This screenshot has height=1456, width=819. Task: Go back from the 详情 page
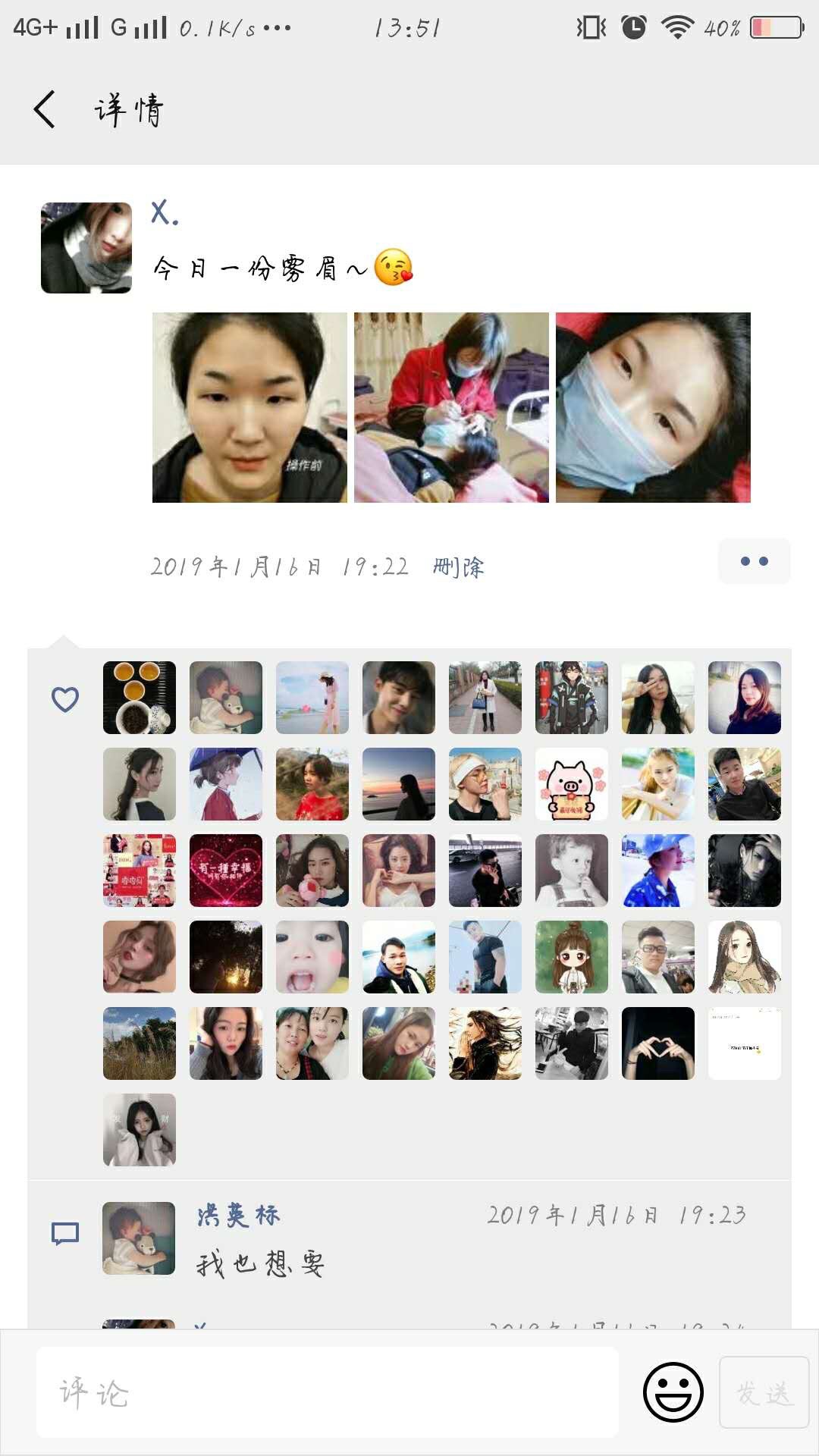(45, 109)
